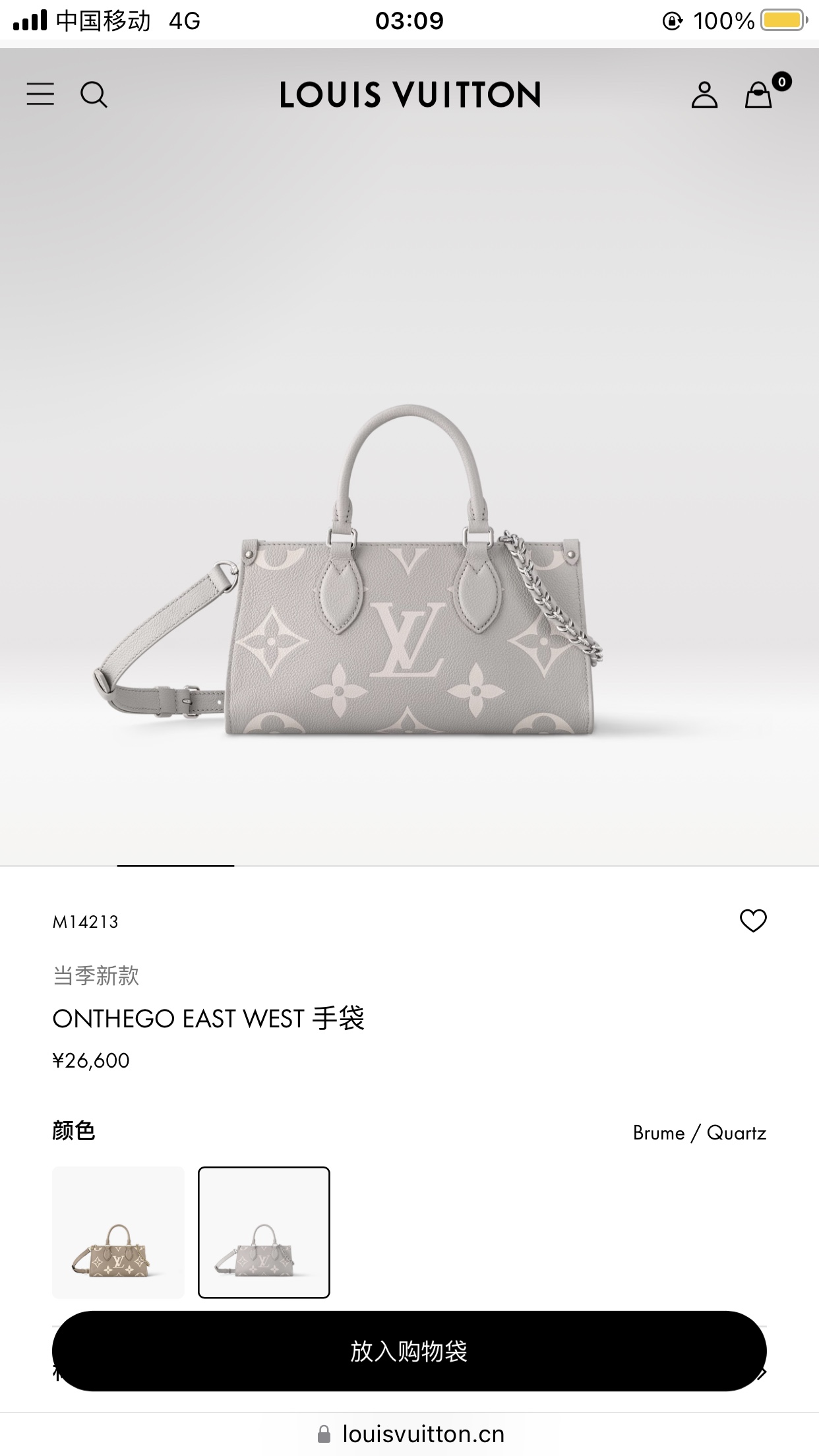Select the beige color swatch

tap(118, 1232)
